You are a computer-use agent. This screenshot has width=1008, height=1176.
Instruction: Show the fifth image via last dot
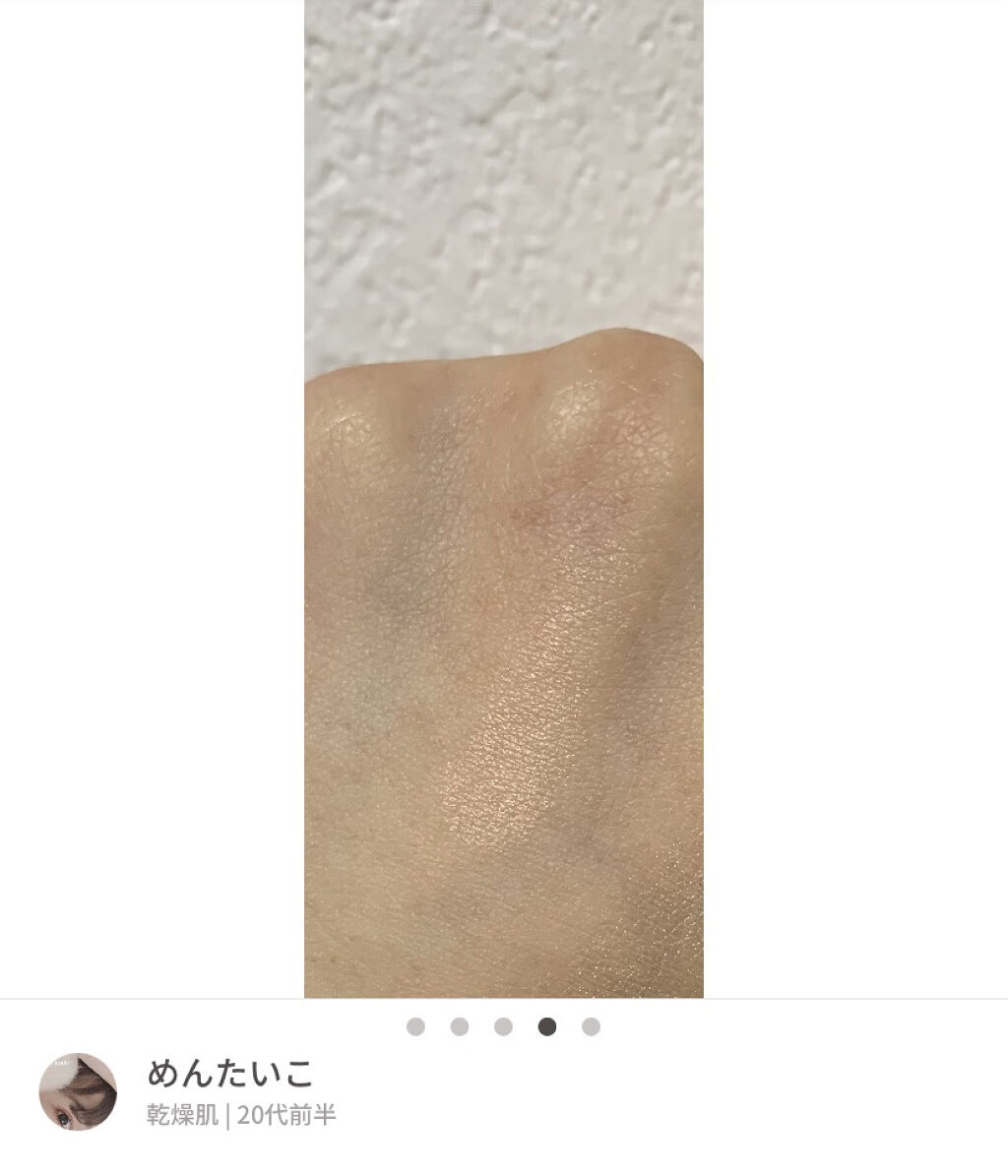tap(591, 1026)
